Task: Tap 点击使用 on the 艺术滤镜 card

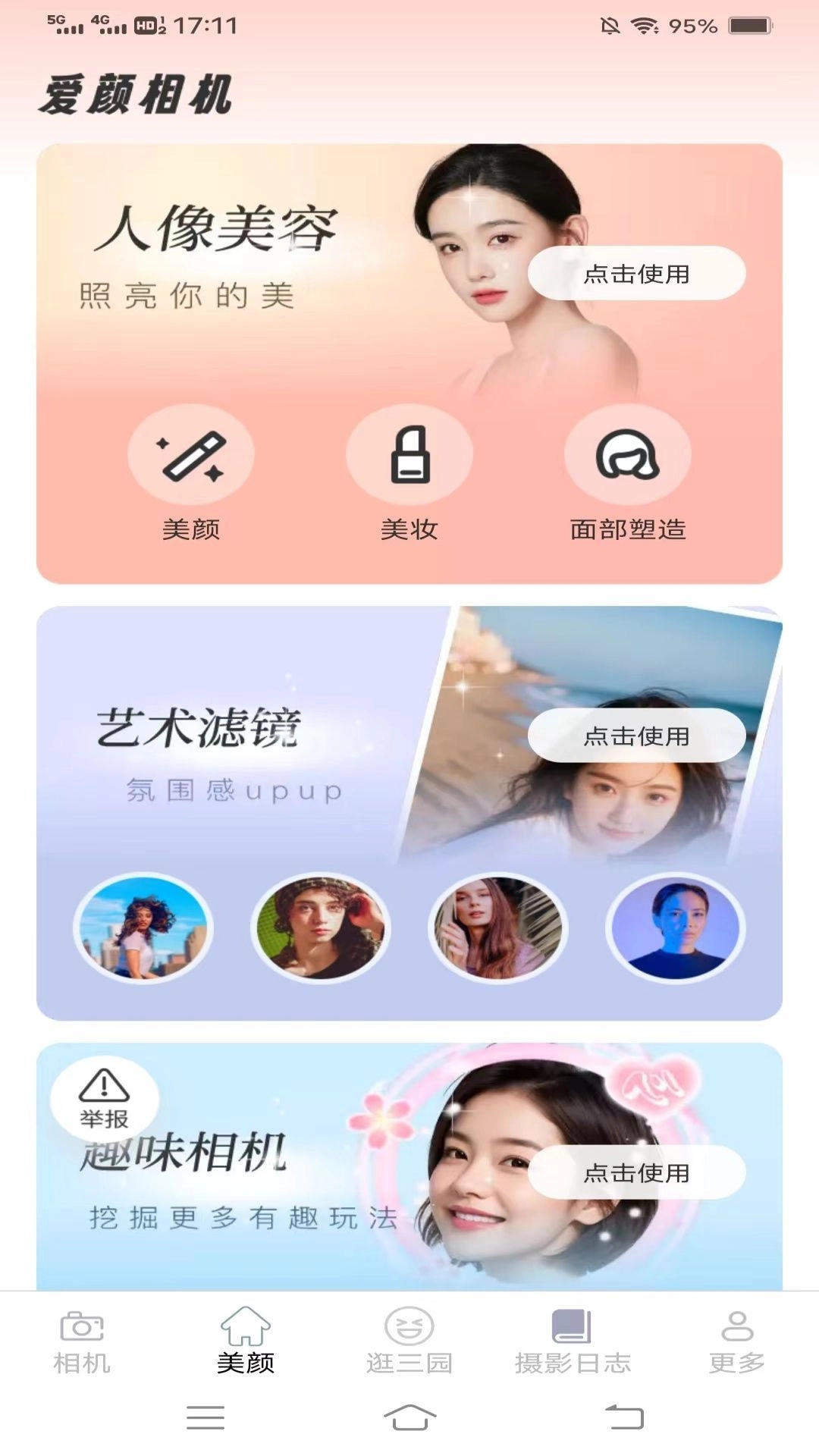Action: coord(638,734)
